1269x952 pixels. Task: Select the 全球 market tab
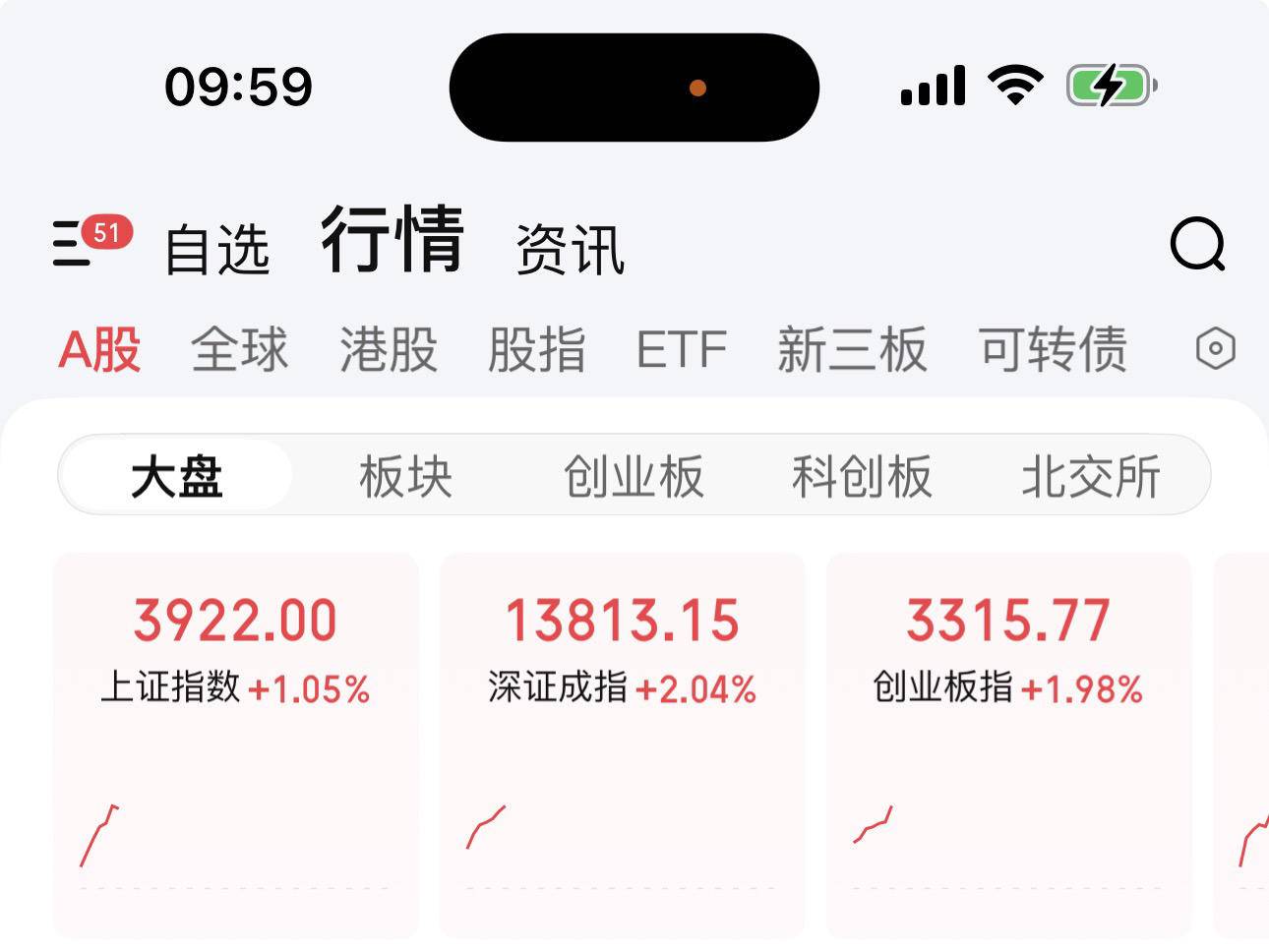[240, 349]
